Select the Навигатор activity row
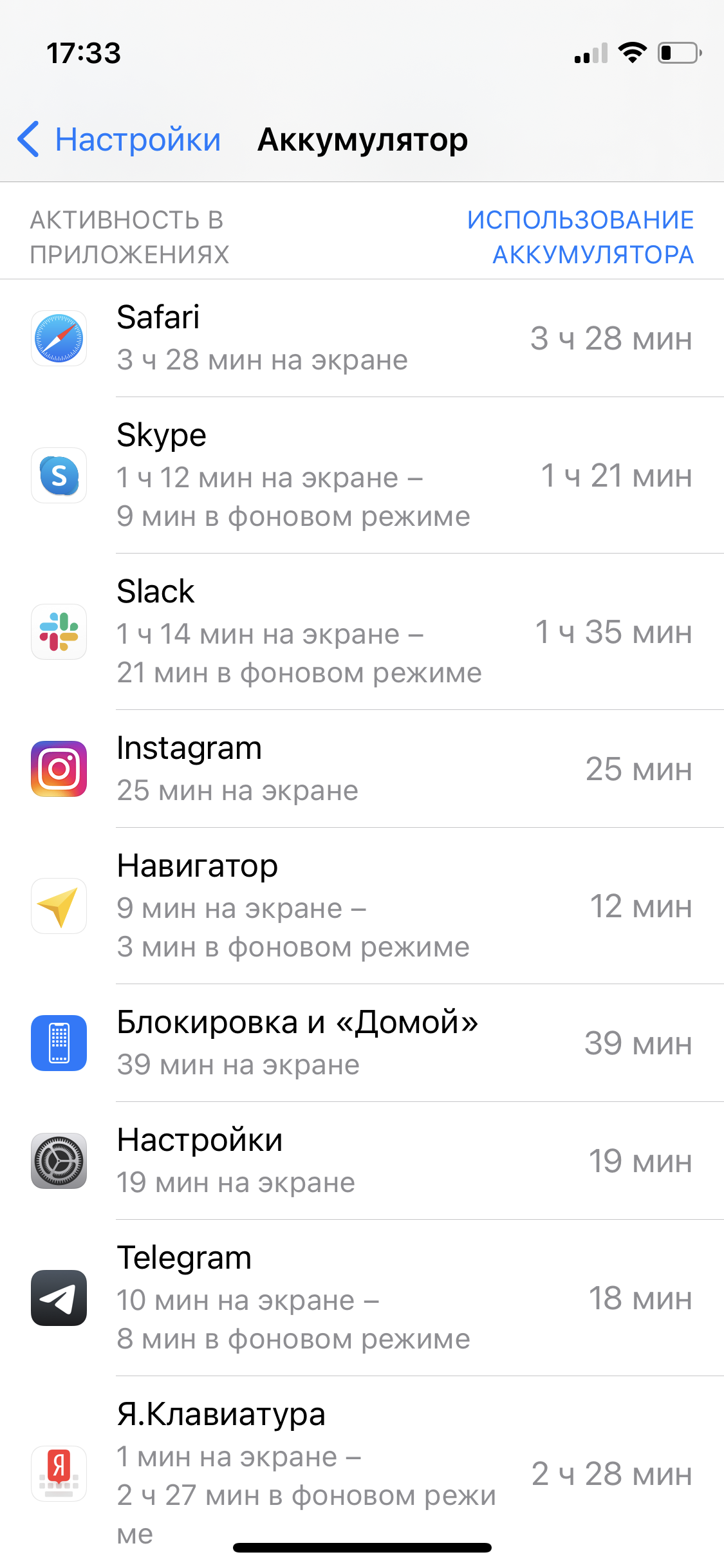Image resolution: width=724 pixels, height=1568 pixels. (362, 906)
